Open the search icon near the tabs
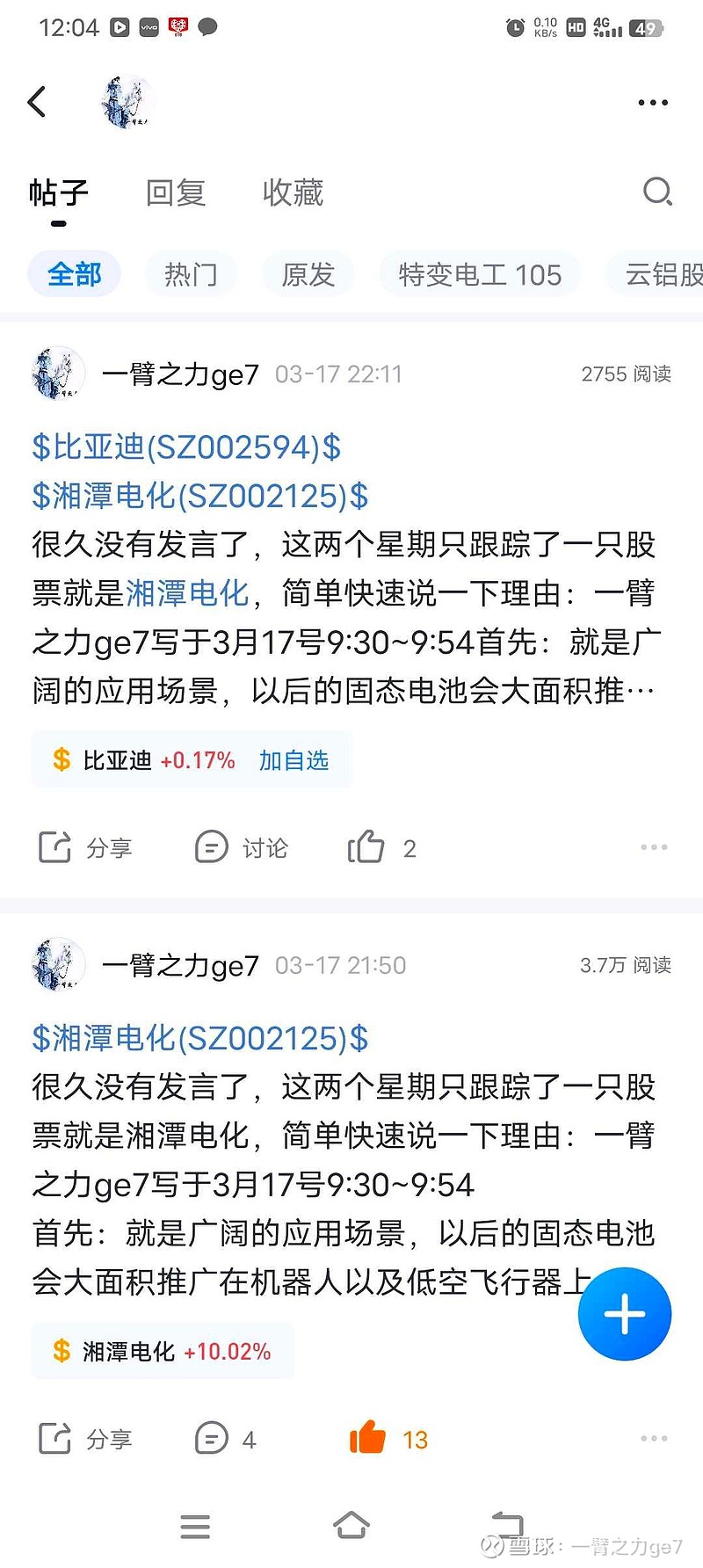703x1568 pixels. (x=657, y=192)
